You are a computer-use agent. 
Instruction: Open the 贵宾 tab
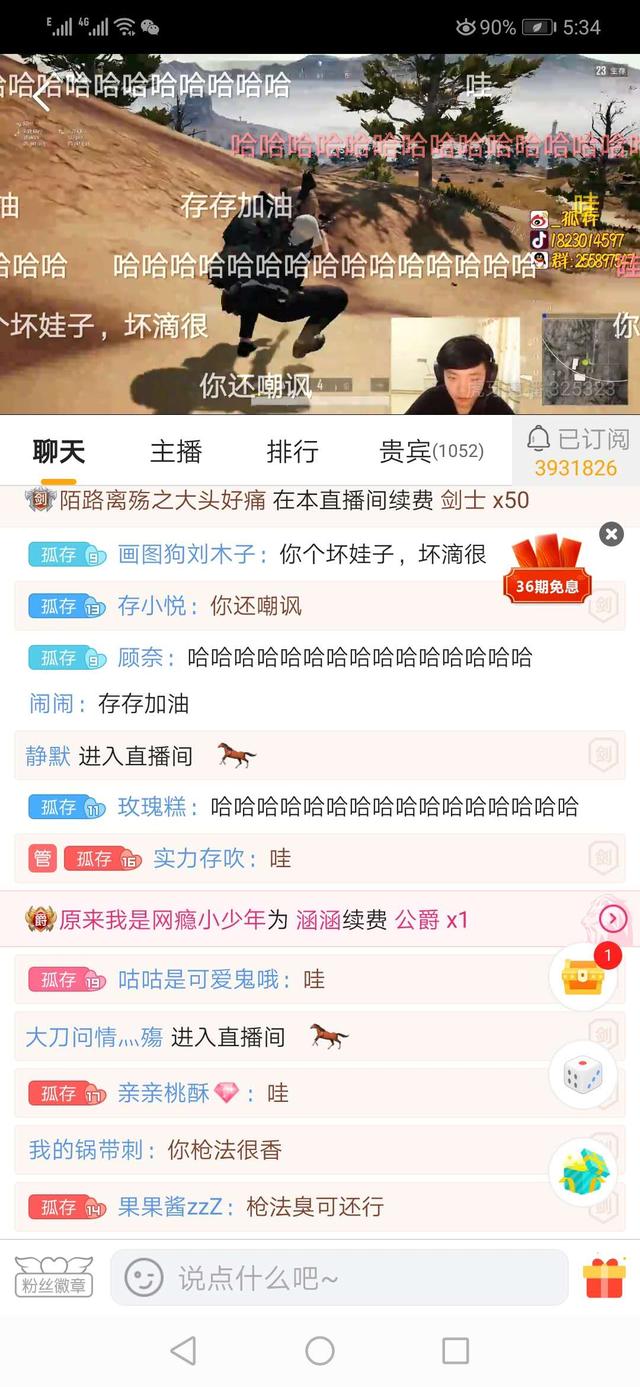click(430, 452)
